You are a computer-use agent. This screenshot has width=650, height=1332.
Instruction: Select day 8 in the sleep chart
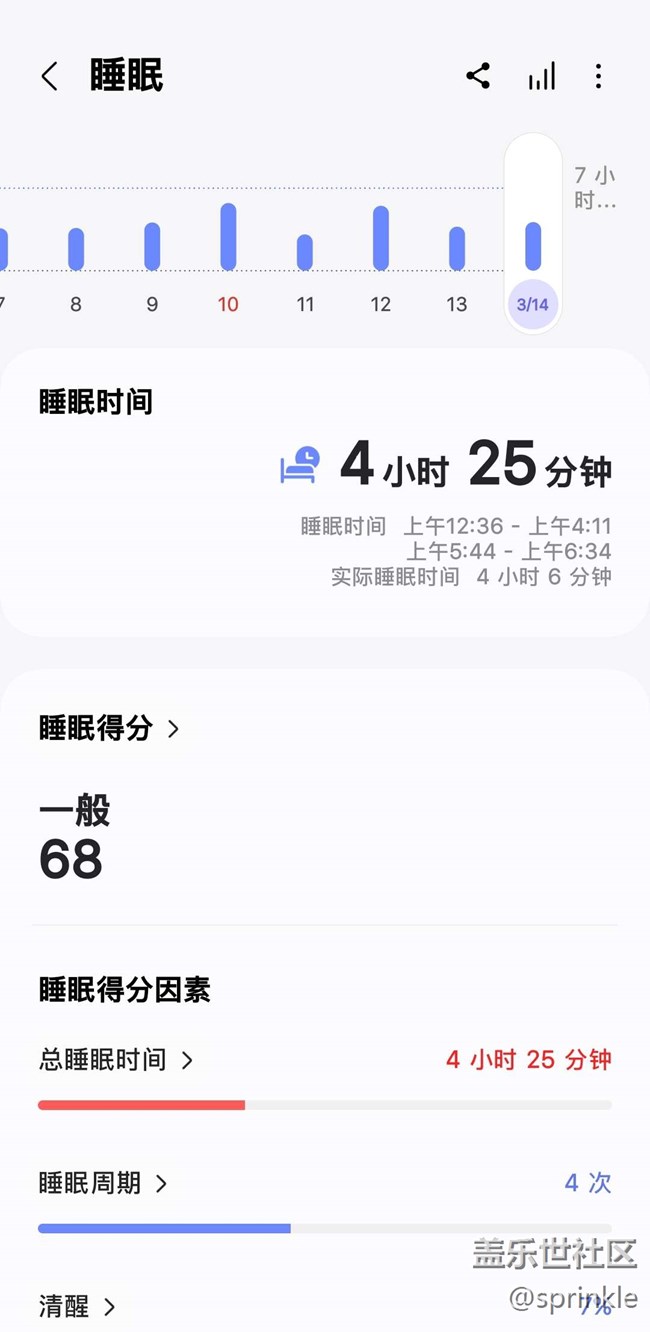[x=76, y=256]
